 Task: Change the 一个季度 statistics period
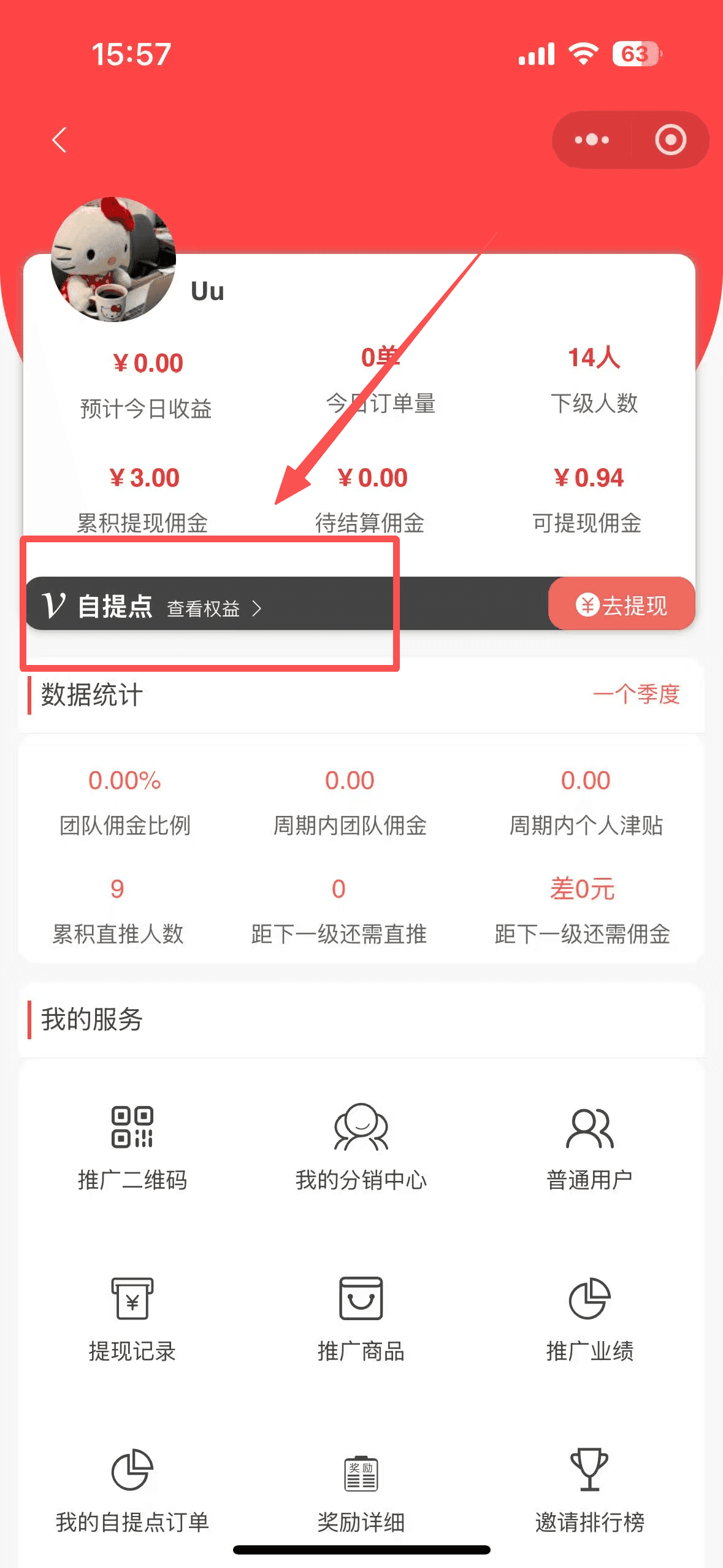pyautogui.click(x=636, y=694)
